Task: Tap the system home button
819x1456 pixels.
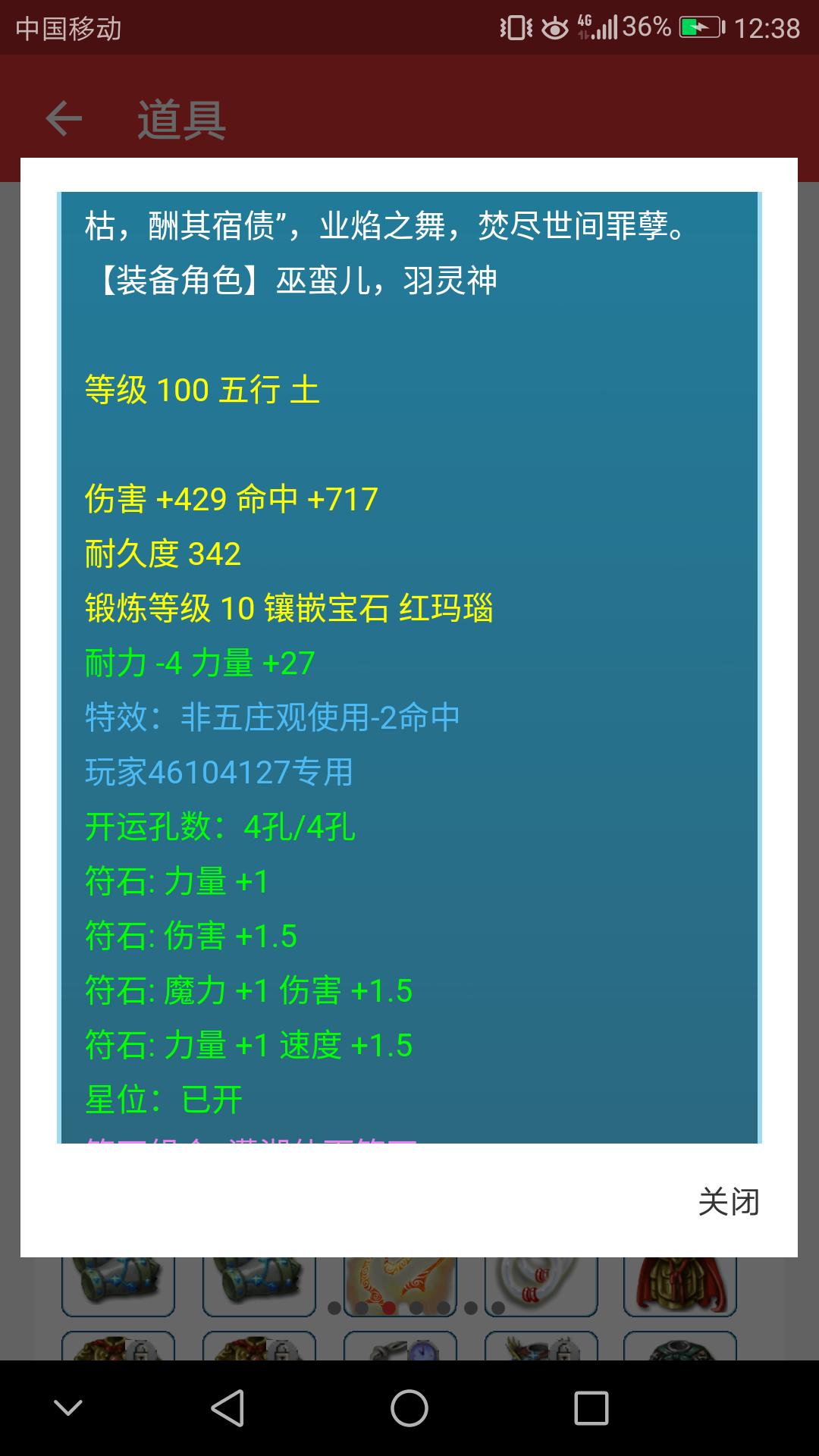Action: click(409, 1408)
